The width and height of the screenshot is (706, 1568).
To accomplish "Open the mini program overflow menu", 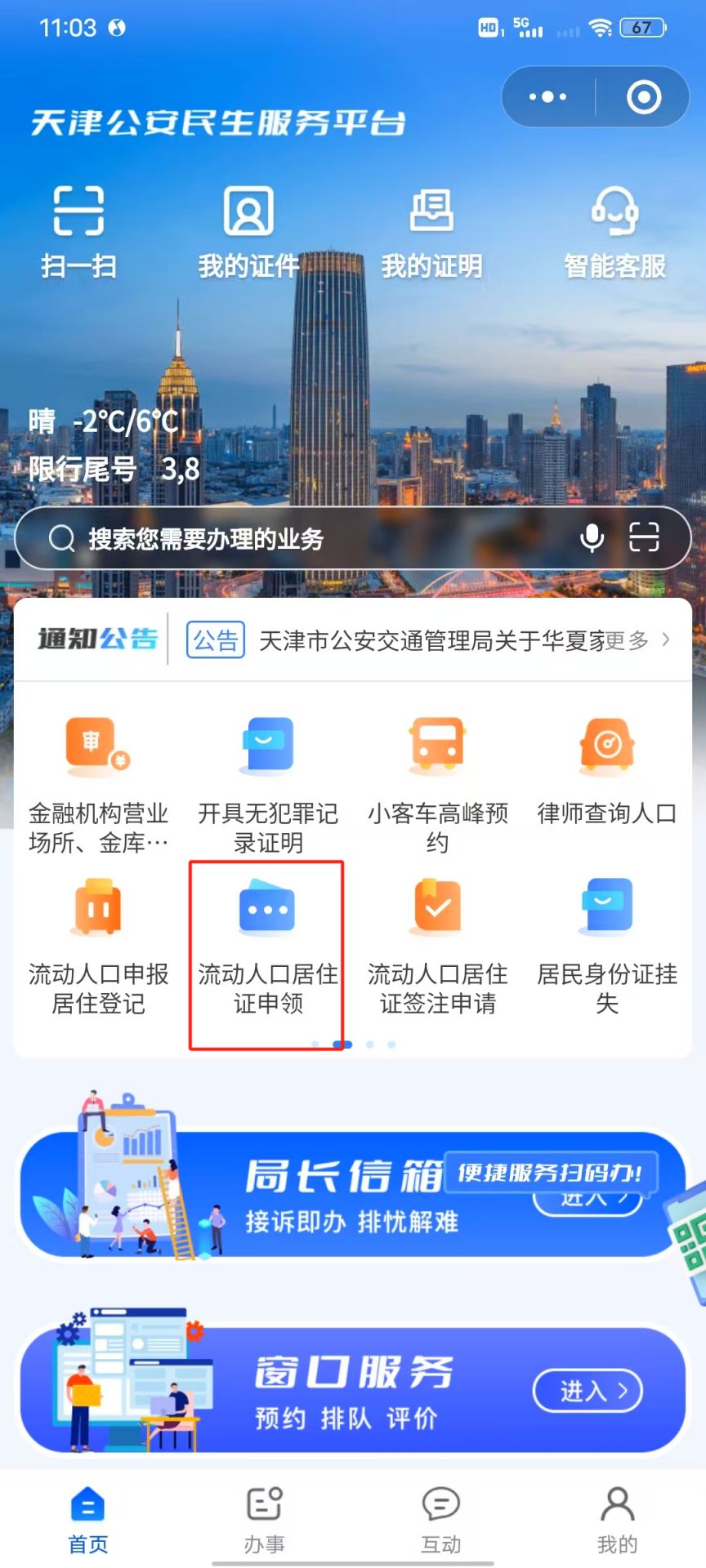I will (x=547, y=97).
